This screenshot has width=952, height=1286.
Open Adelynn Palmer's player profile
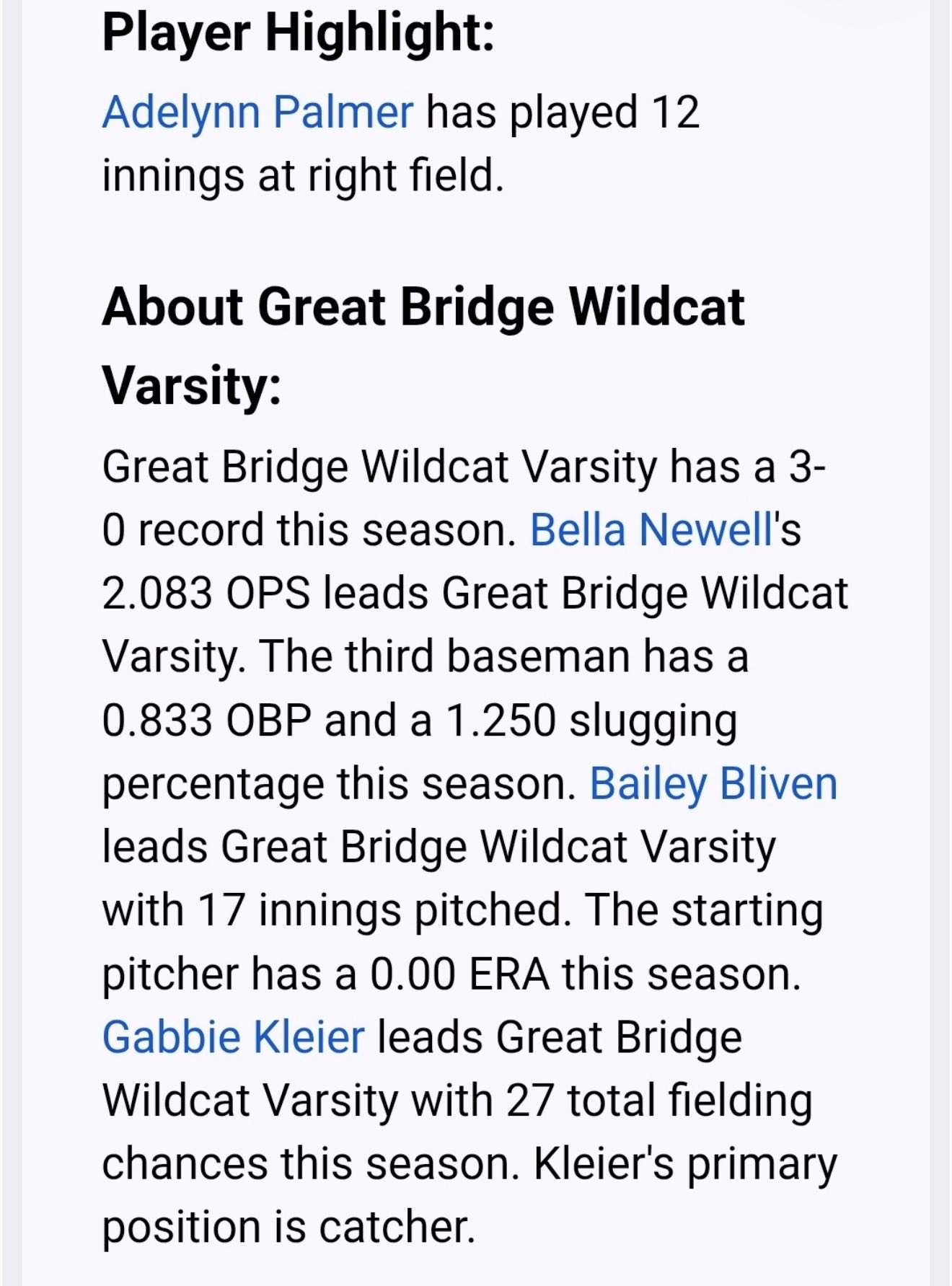click(x=257, y=113)
